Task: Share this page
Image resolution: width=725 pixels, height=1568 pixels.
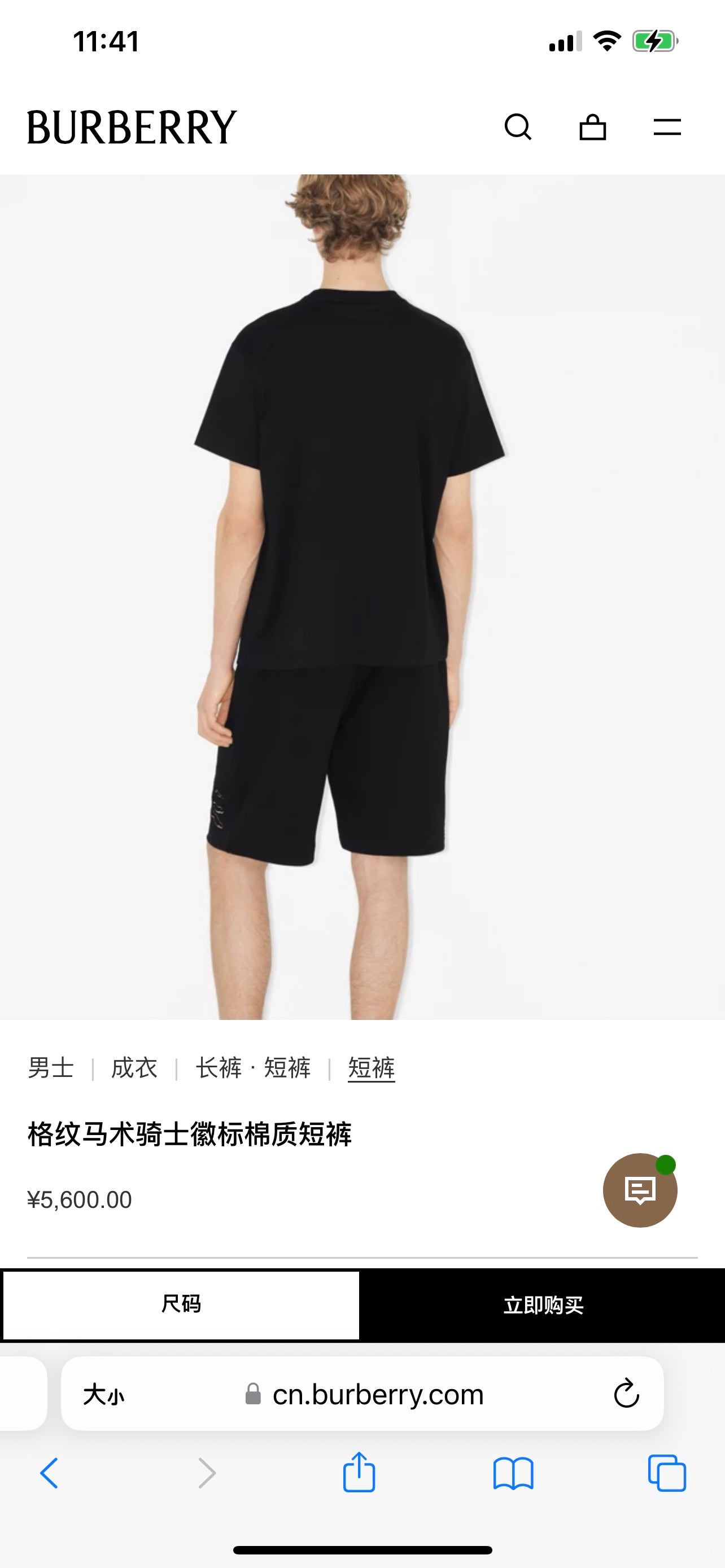Action: pyautogui.click(x=359, y=1474)
